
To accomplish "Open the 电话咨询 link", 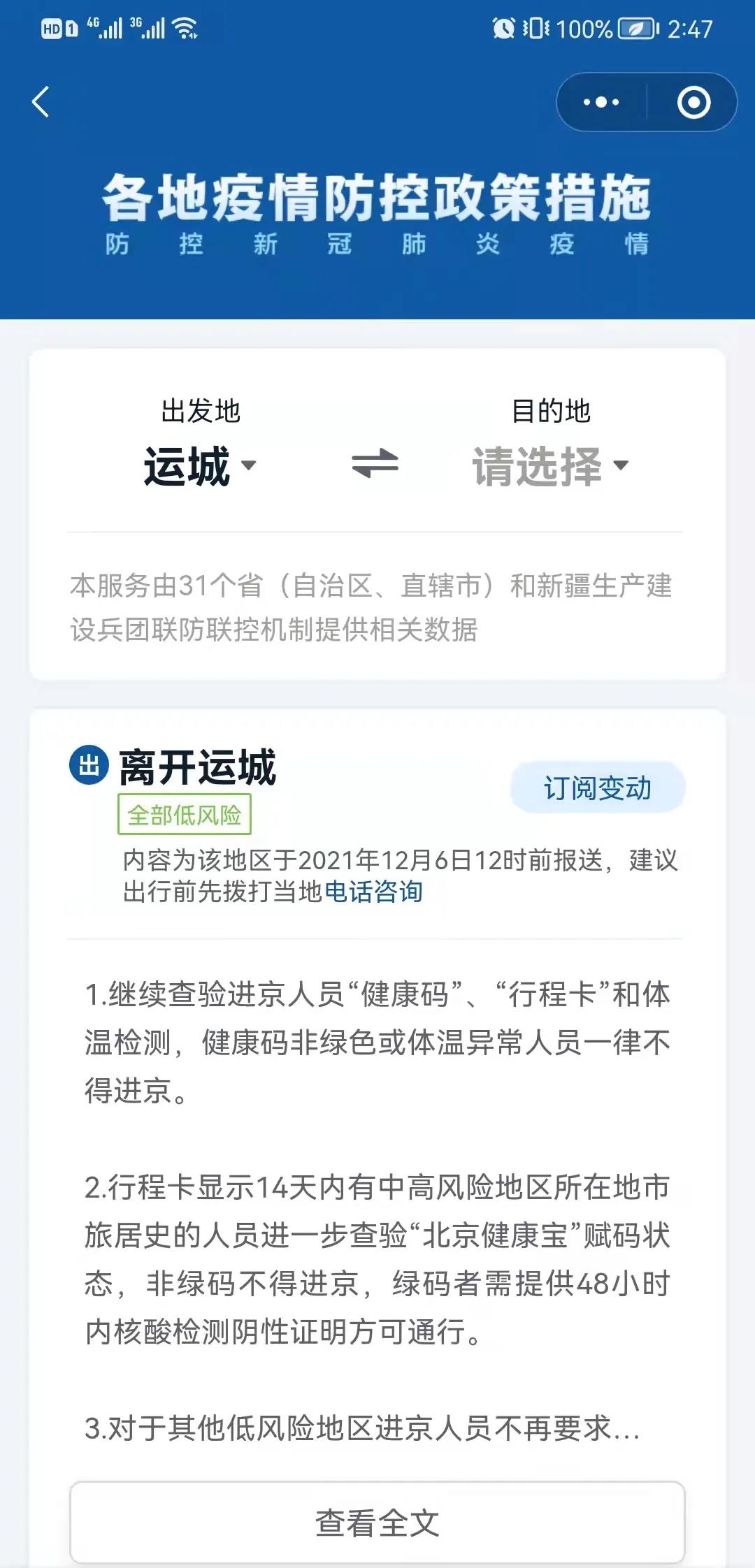I will click(374, 892).
